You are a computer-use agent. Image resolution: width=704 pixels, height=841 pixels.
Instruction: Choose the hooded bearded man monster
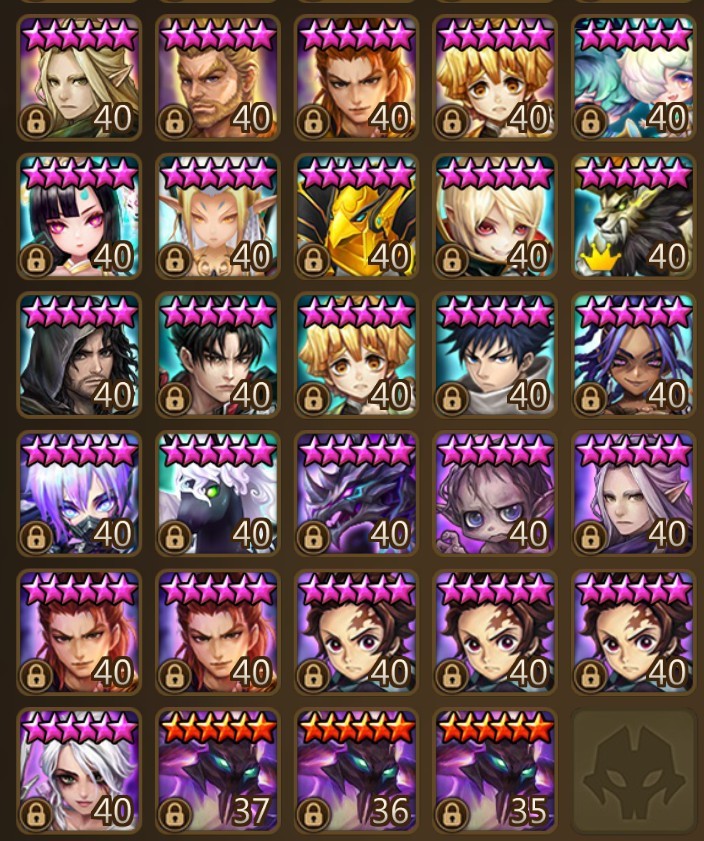tap(80, 355)
